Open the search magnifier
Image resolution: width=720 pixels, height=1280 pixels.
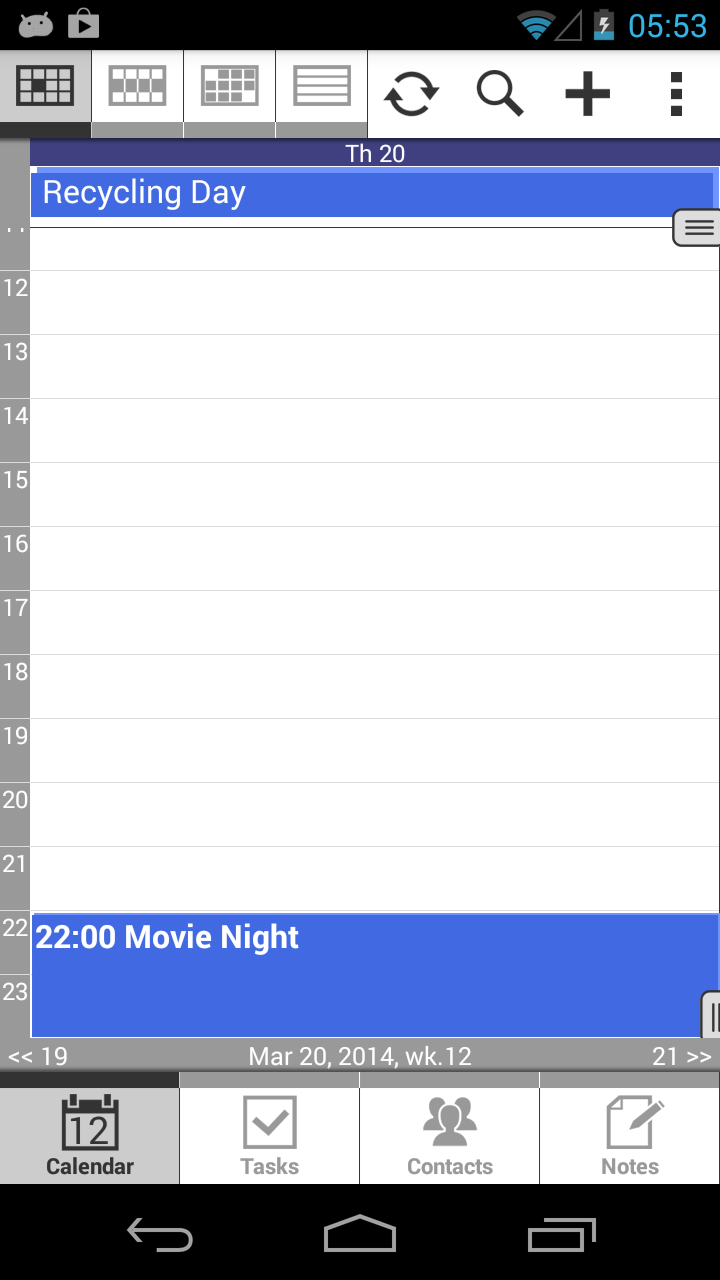point(499,94)
